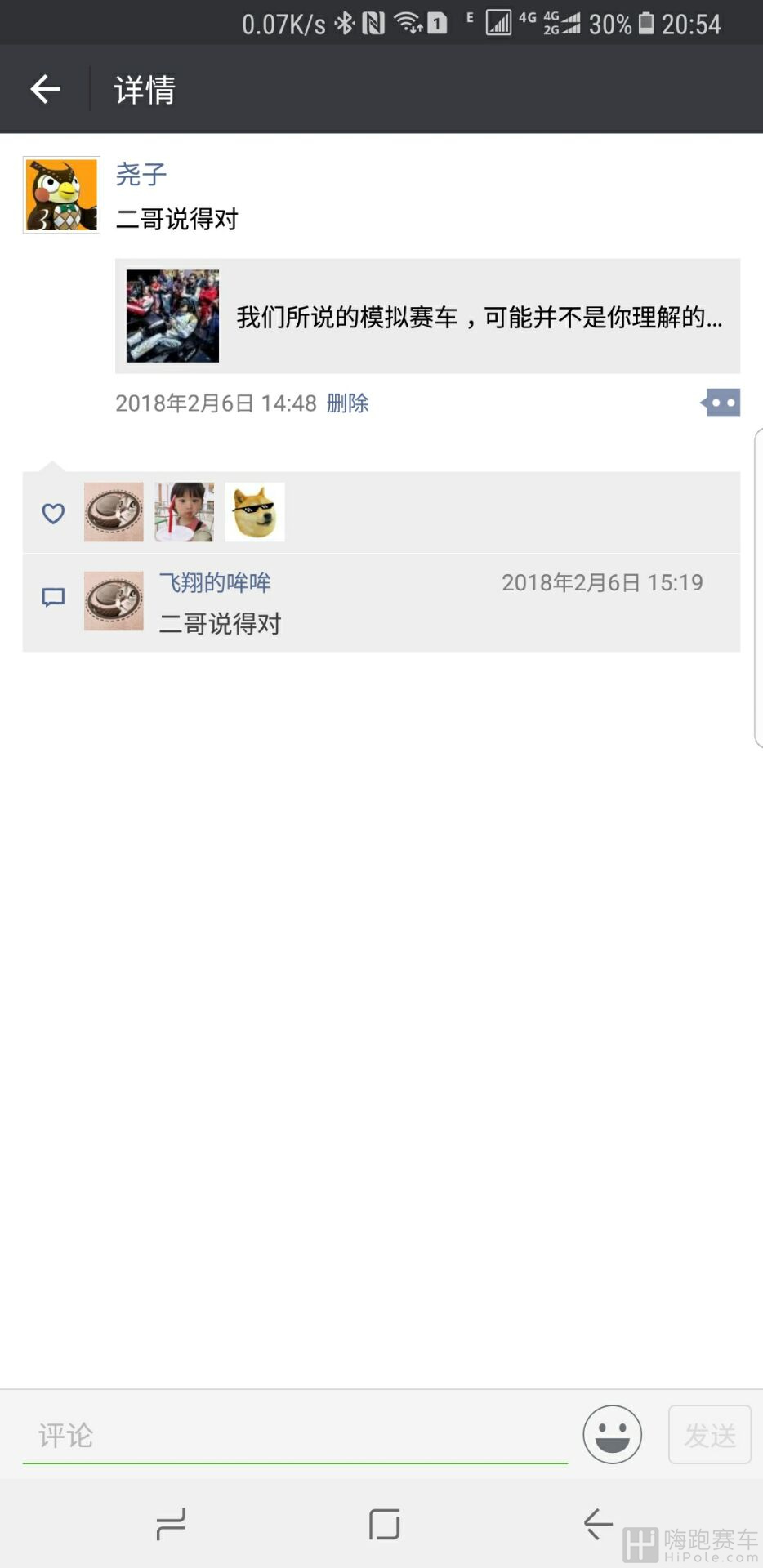Tap 飞翔的哞哞's name in the comment

pos(215,582)
